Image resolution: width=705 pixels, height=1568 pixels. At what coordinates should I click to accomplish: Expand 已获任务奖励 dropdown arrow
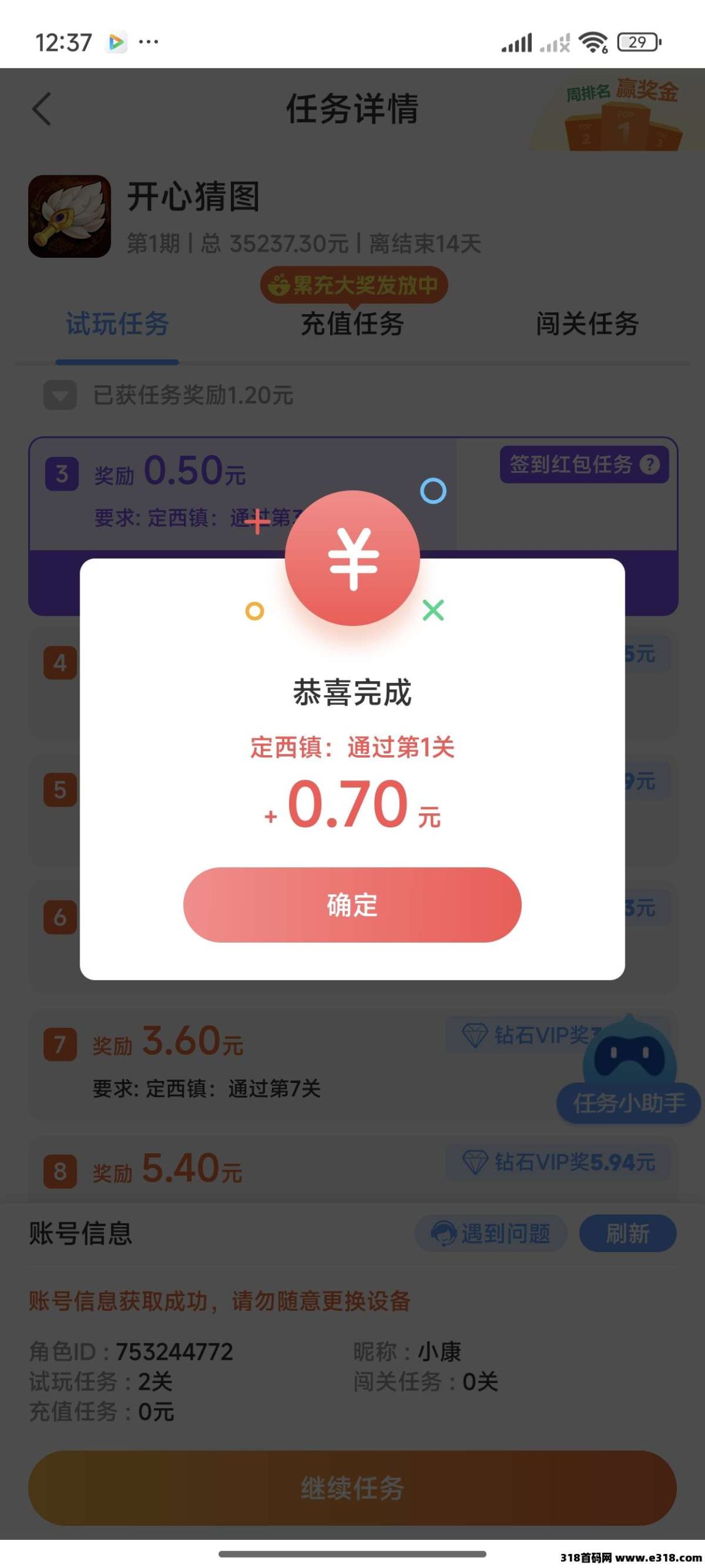(60, 395)
